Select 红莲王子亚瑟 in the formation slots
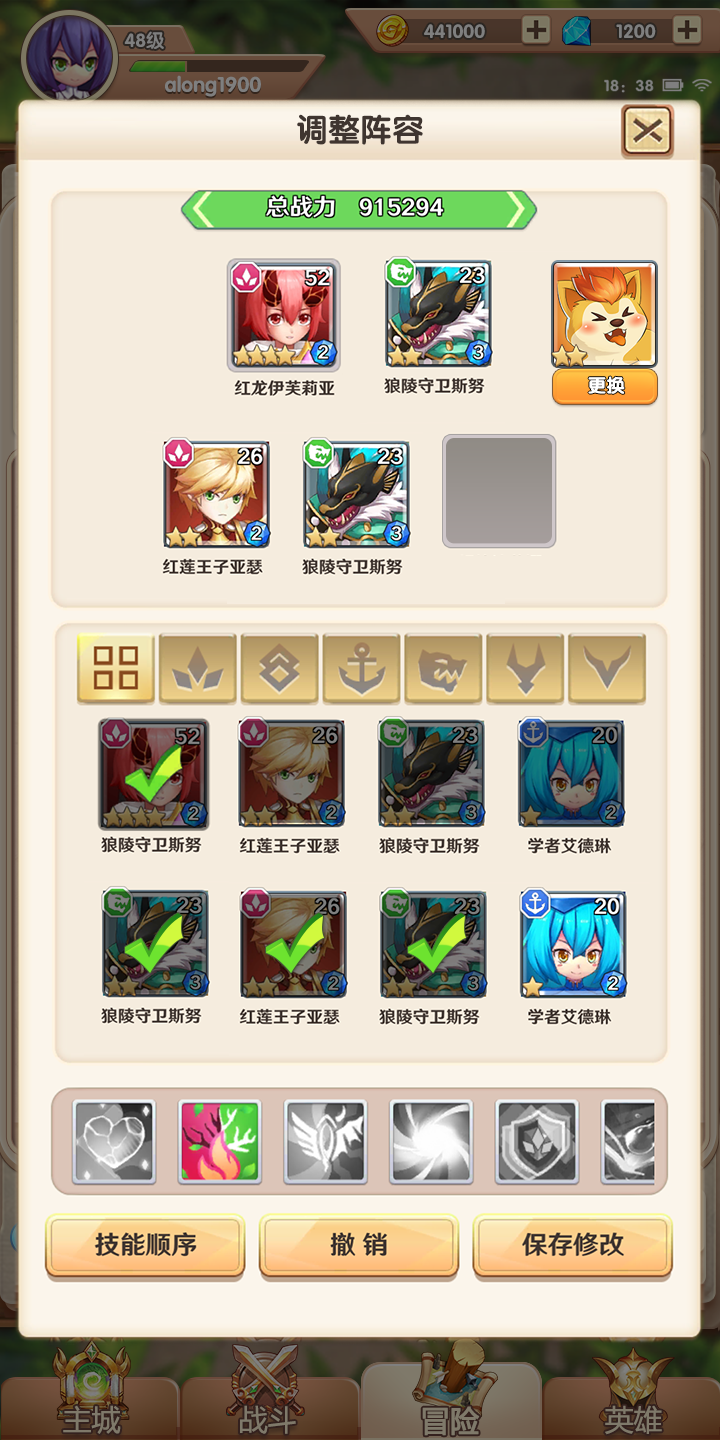This screenshot has height=1440, width=720. tap(214, 494)
